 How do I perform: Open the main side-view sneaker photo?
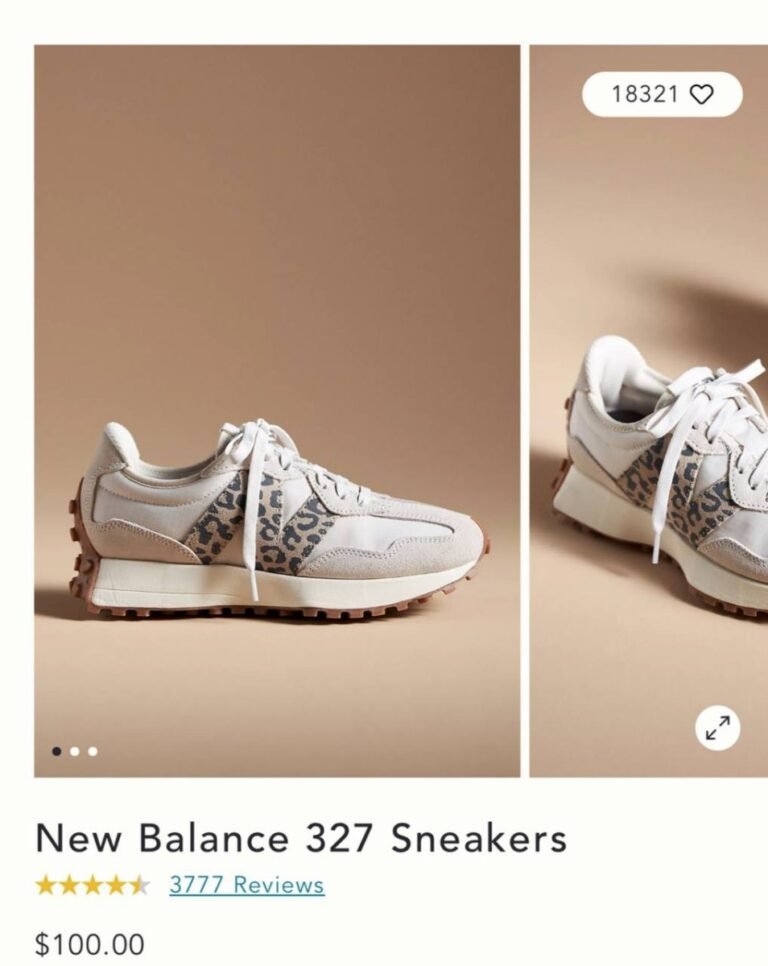tap(277, 410)
